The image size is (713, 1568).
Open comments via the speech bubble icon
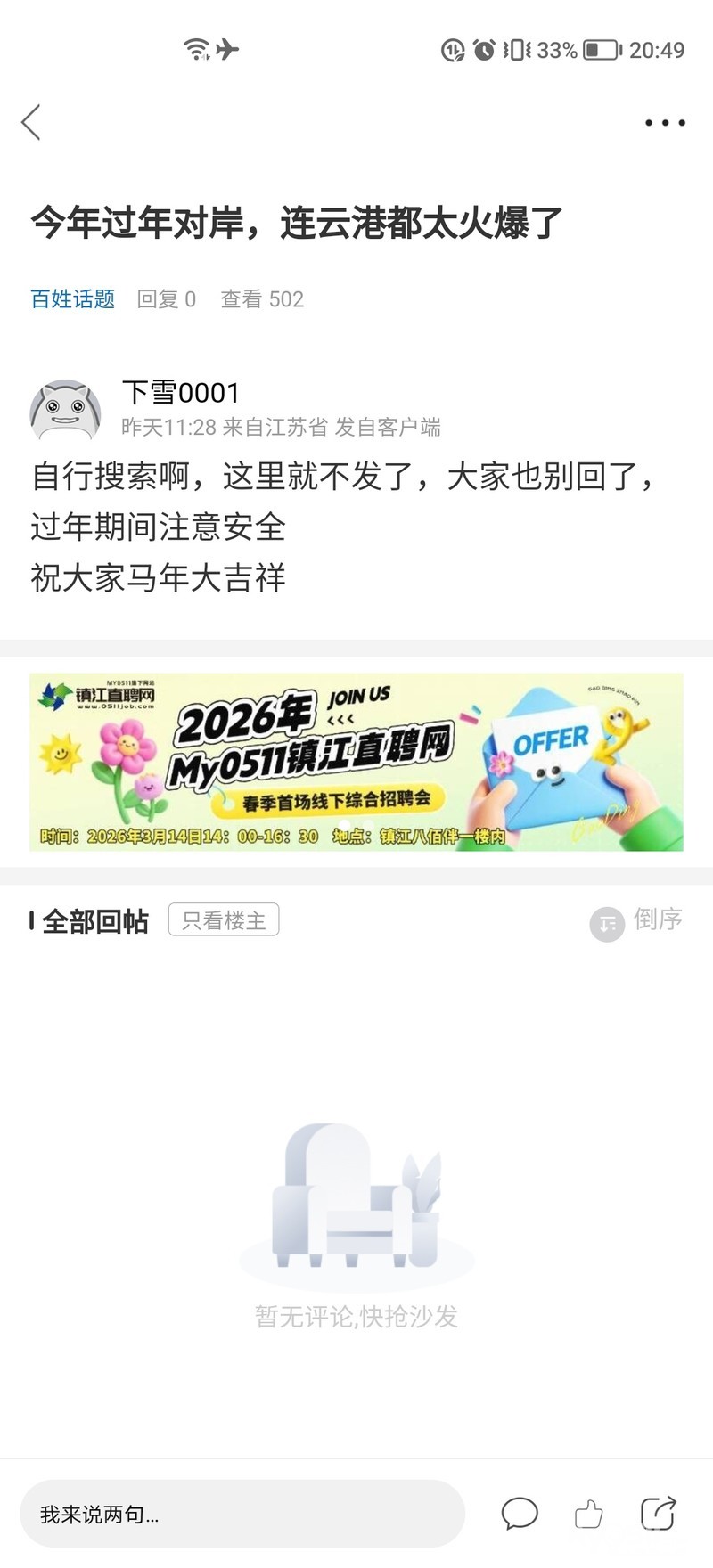point(520,1514)
